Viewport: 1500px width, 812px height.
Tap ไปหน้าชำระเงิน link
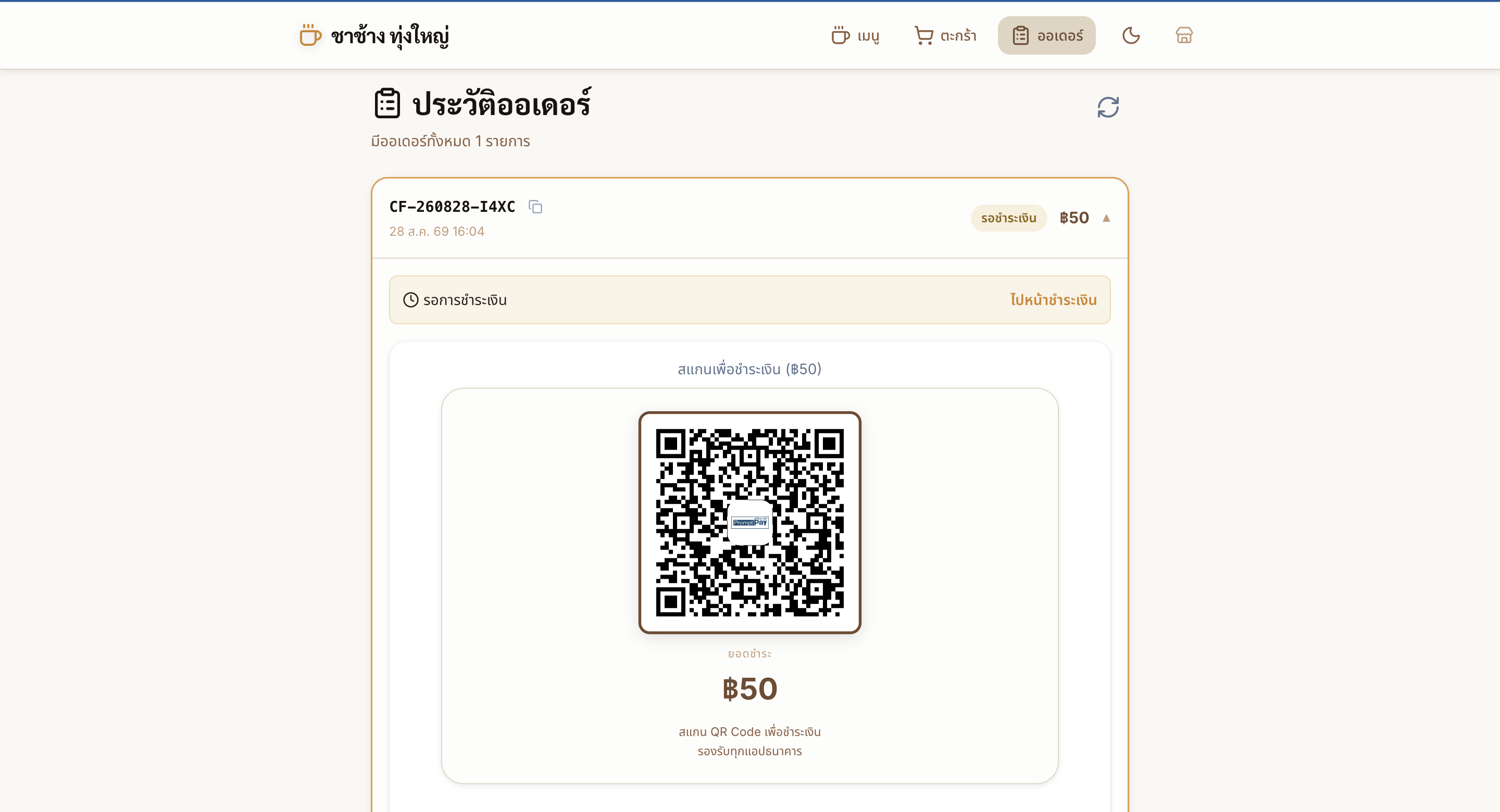coord(1053,300)
